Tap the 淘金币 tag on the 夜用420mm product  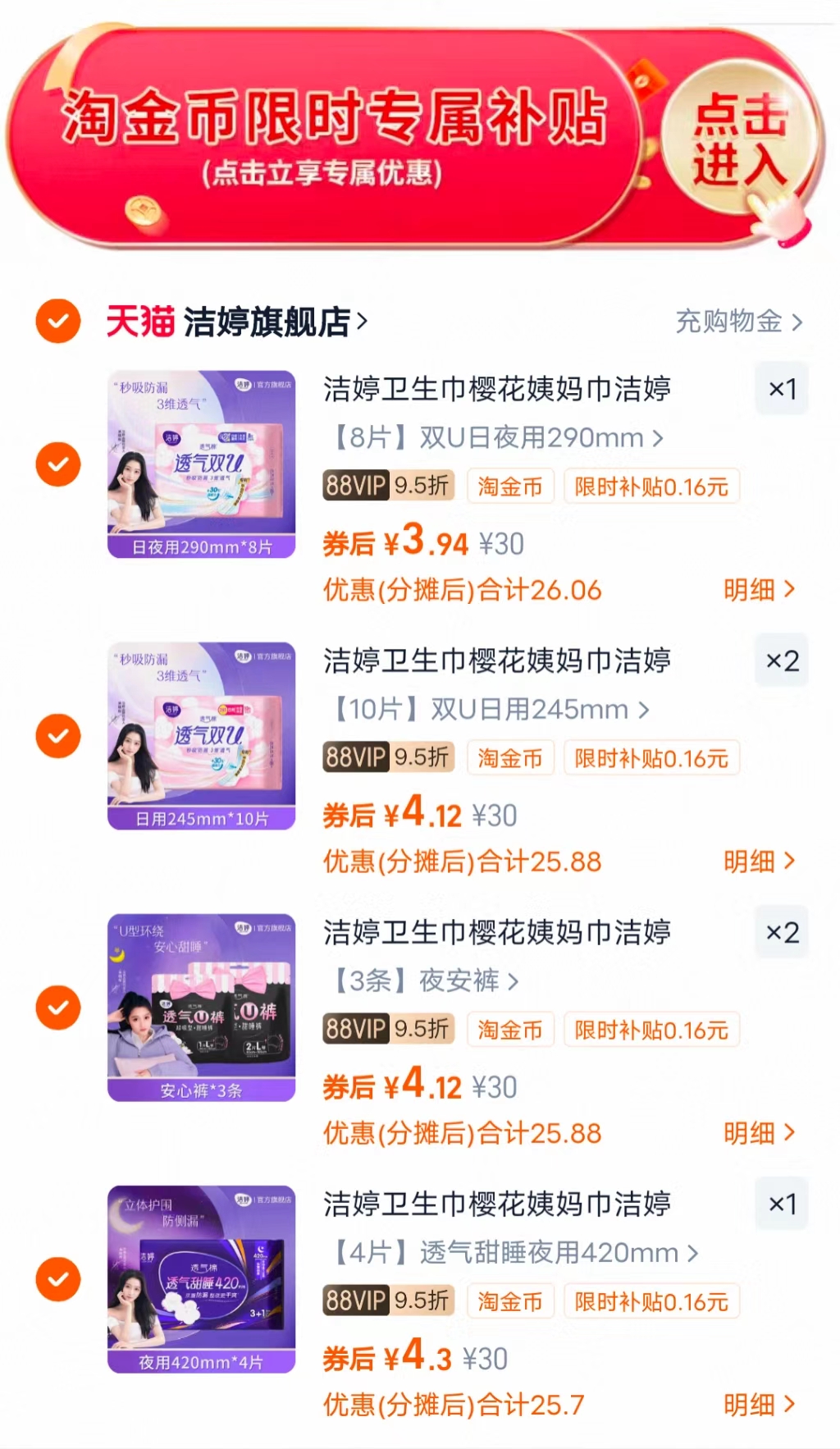click(509, 1301)
